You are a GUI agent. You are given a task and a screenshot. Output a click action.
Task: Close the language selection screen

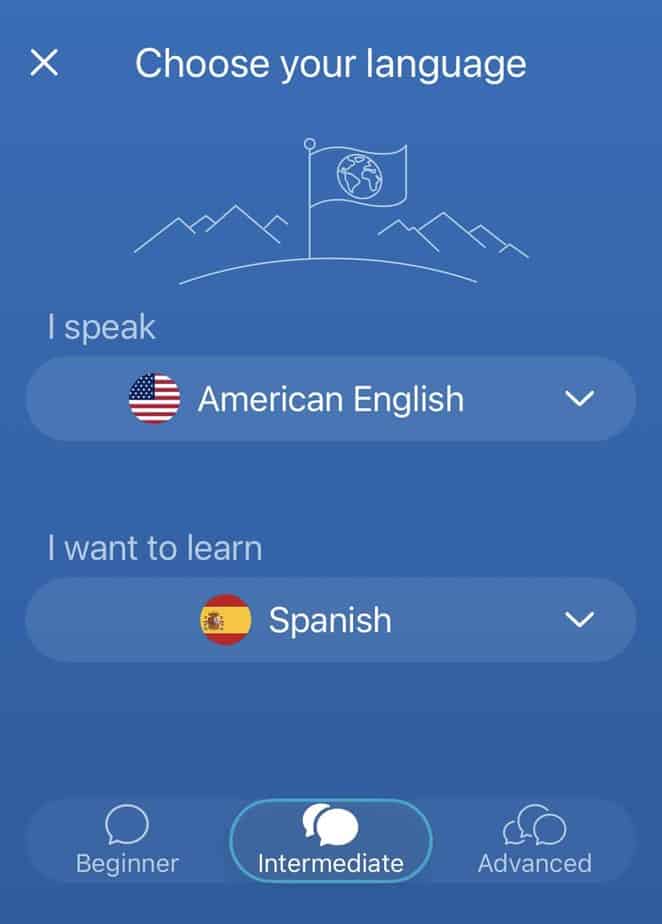tap(44, 63)
